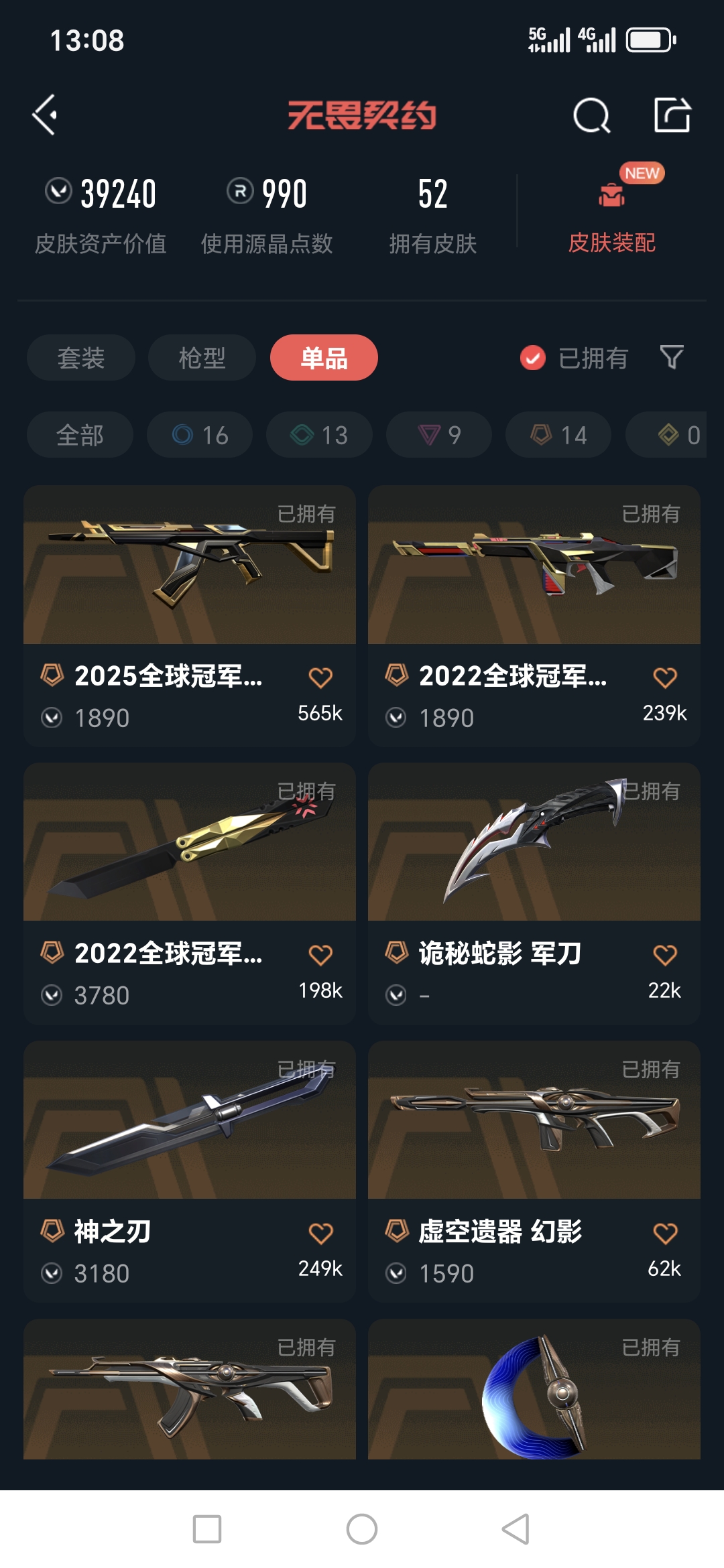This screenshot has width=724, height=1568.
Task: Like the 虚空遗器 幻影 skin
Action: click(x=665, y=1233)
